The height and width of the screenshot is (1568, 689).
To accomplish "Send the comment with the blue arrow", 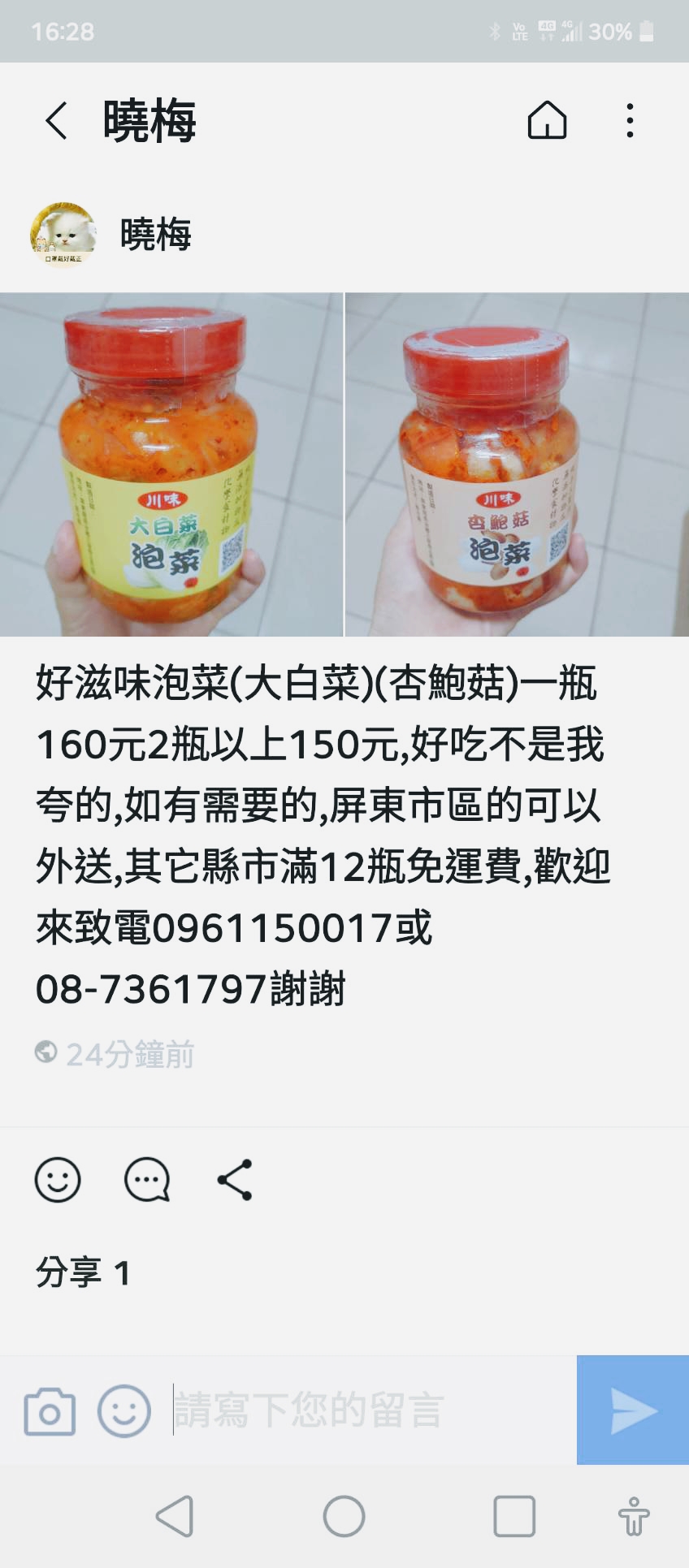I will [633, 1410].
